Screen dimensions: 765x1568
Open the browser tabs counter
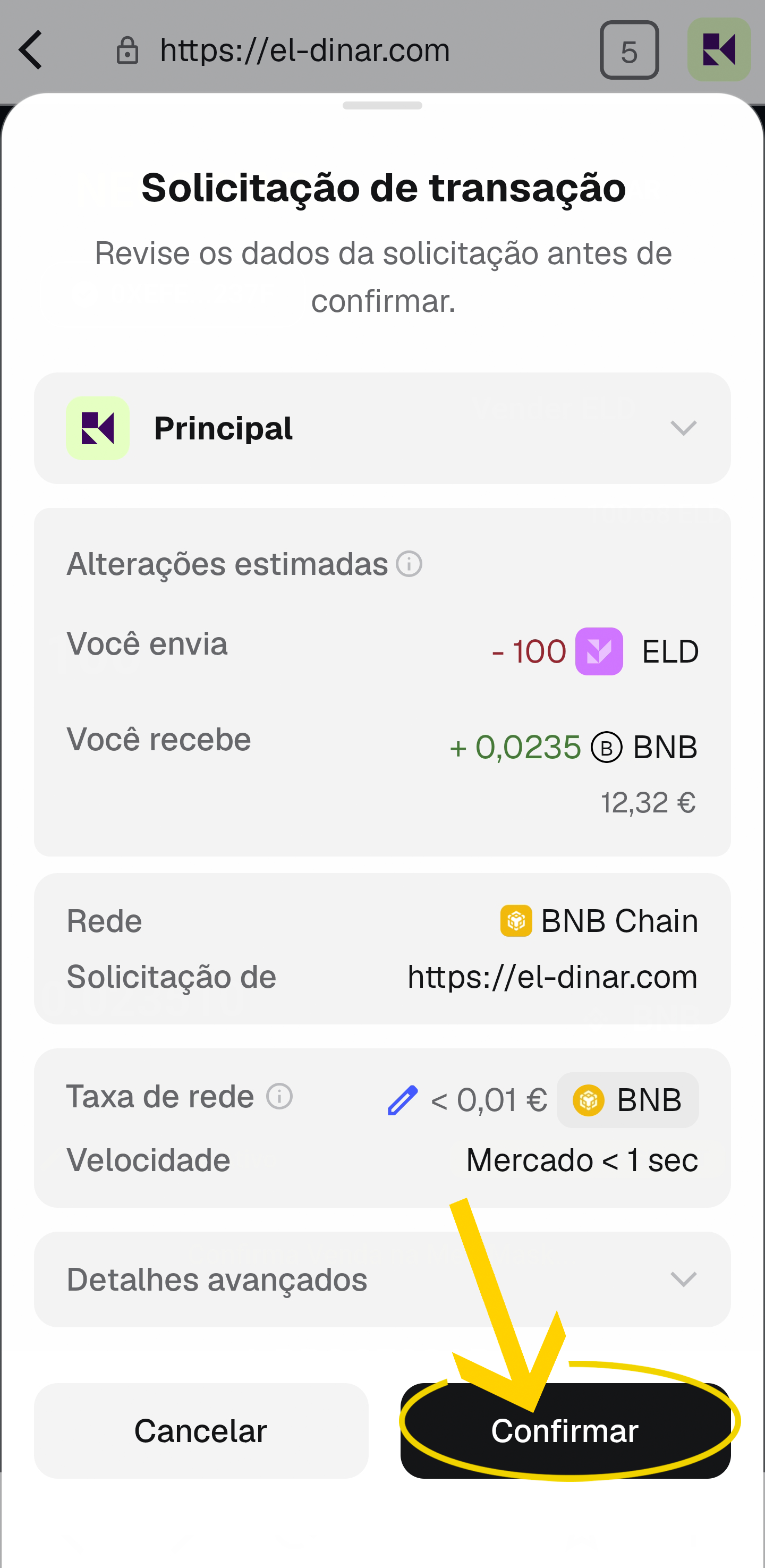pos(628,50)
